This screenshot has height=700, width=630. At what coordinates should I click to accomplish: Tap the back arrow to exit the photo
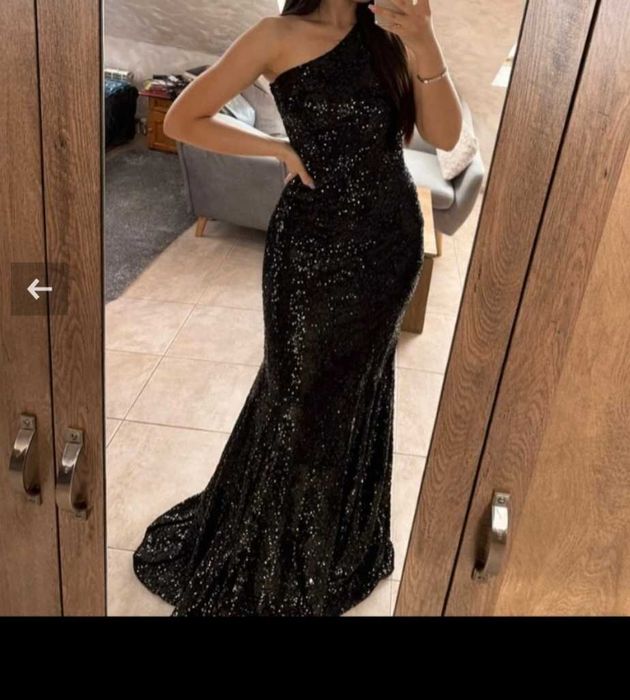[x=39, y=289]
